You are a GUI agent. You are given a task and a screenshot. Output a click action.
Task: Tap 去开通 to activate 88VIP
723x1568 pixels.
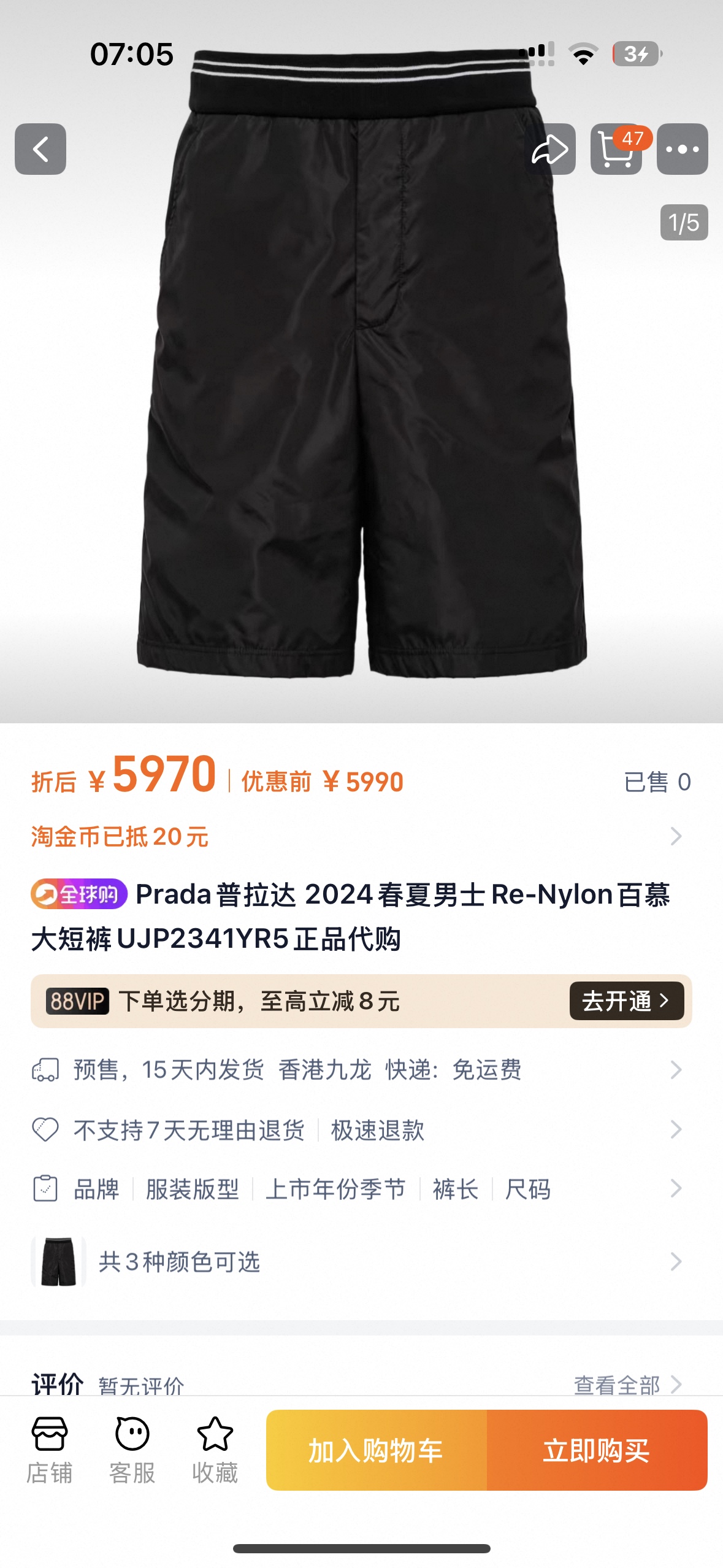pos(626,1001)
